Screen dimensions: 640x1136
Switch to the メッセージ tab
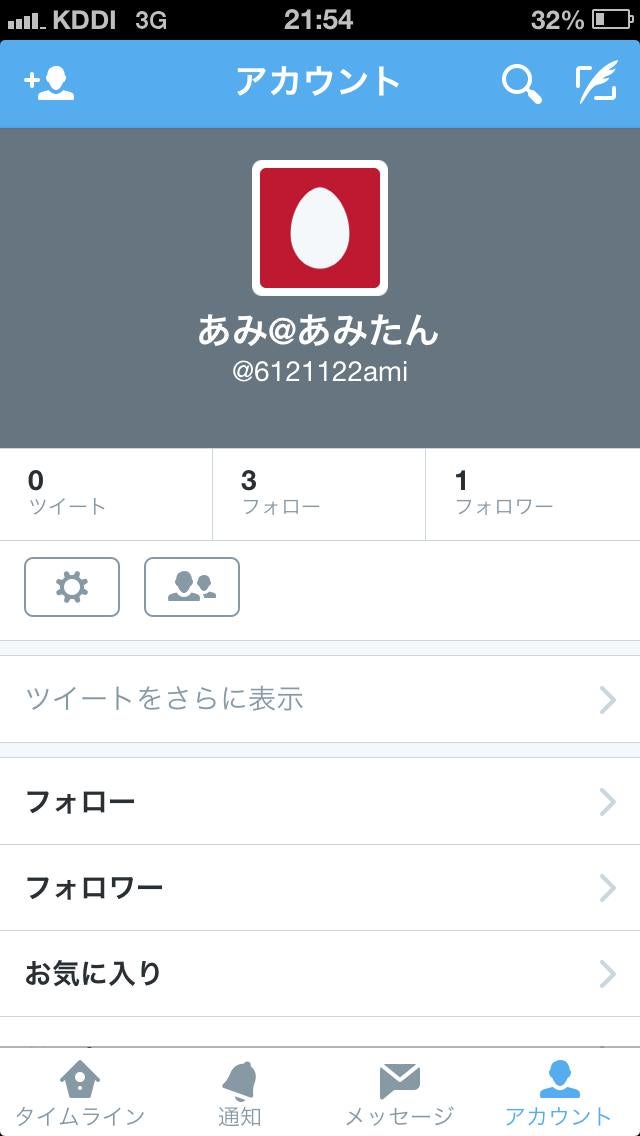click(400, 1092)
